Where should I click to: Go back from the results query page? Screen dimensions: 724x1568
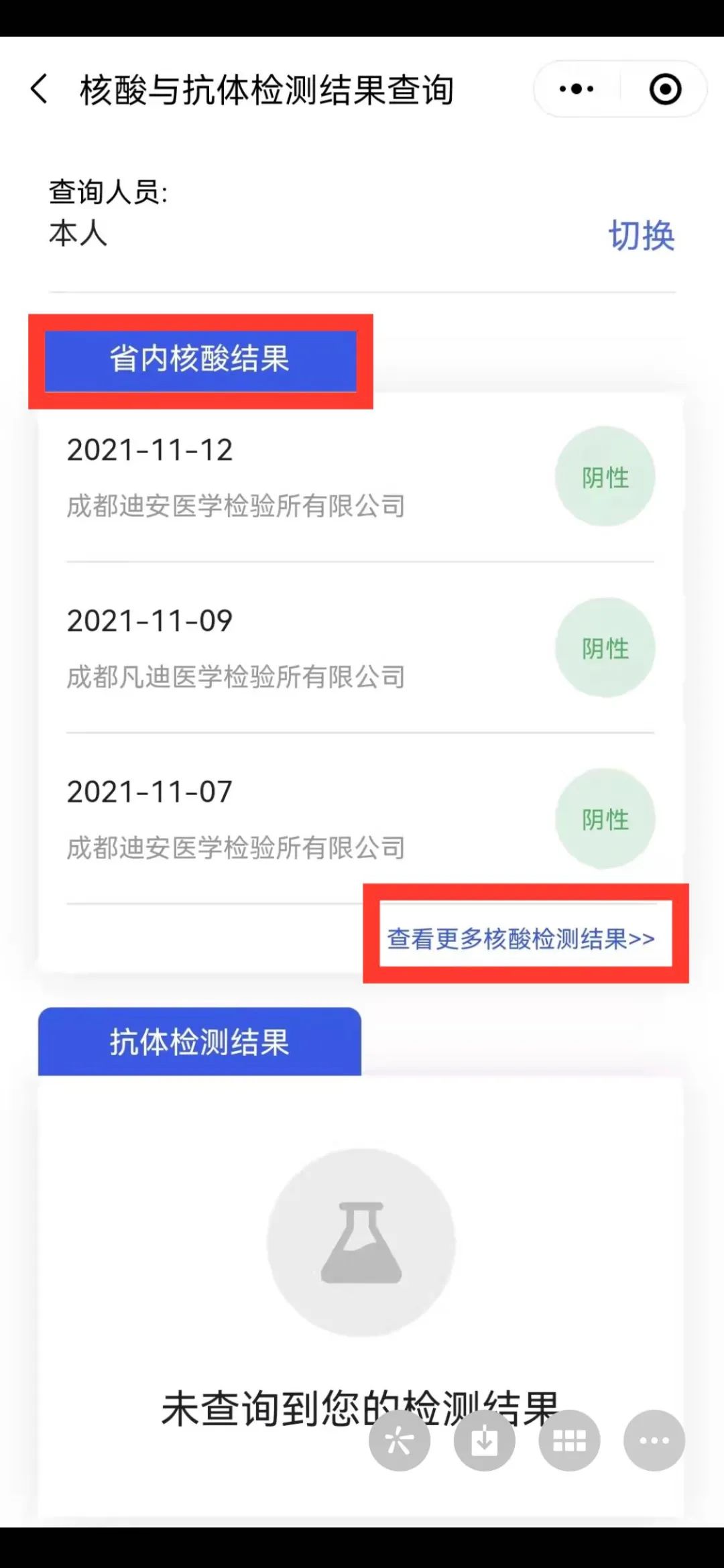coord(40,89)
